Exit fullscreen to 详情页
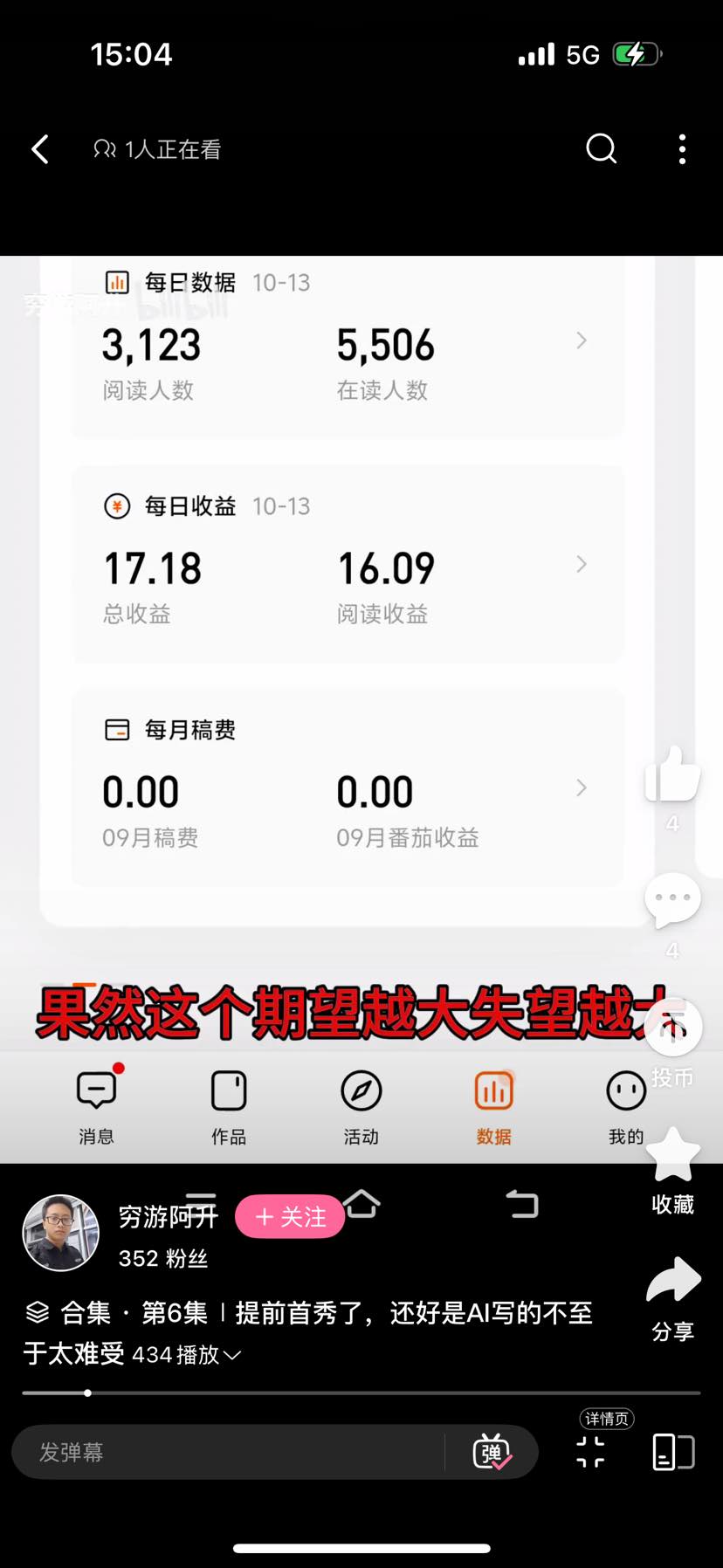Image resolution: width=723 pixels, height=1568 pixels. 591,1452
